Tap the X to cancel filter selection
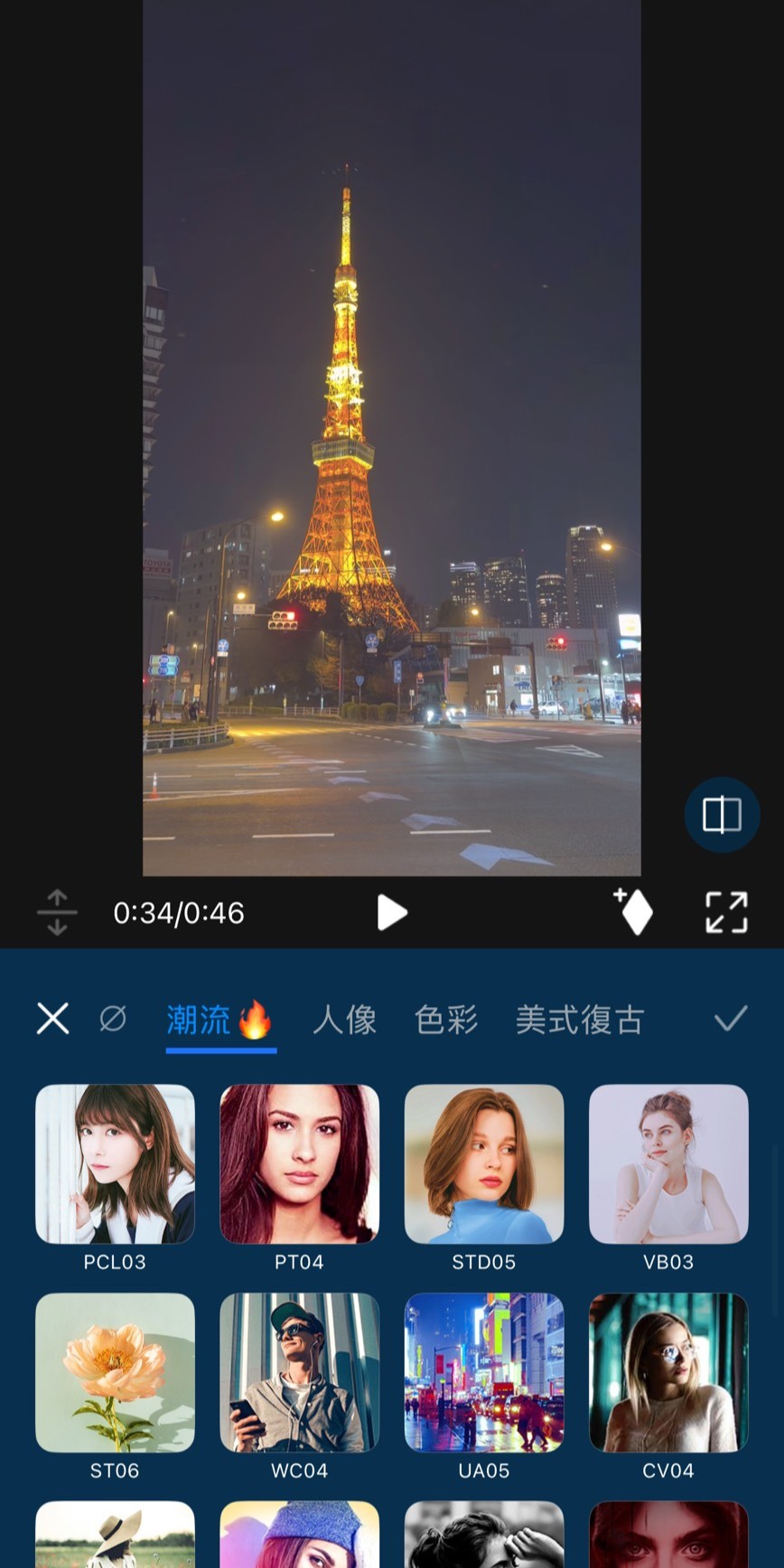The width and height of the screenshot is (784, 1568). coord(52,1018)
